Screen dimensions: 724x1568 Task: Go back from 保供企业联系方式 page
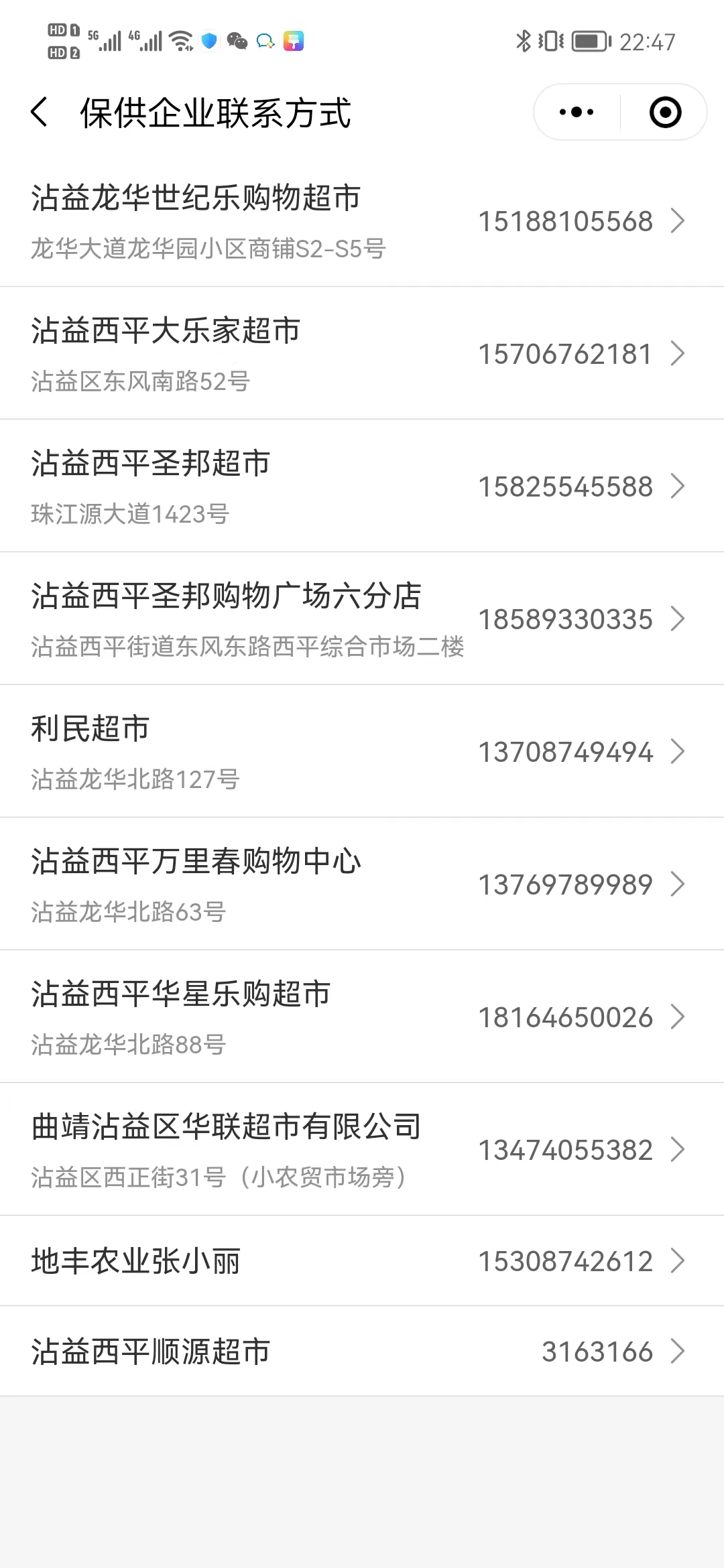tap(40, 112)
